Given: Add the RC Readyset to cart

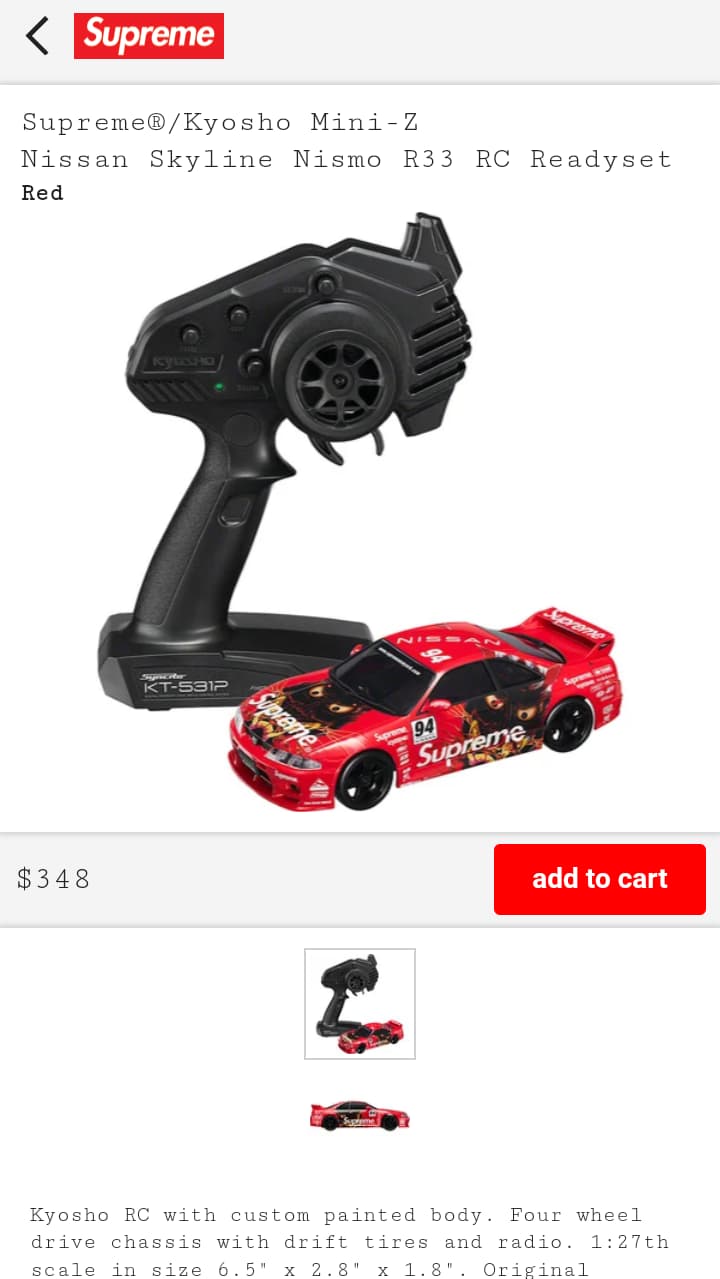Looking at the screenshot, I should (x=600, y=879).
